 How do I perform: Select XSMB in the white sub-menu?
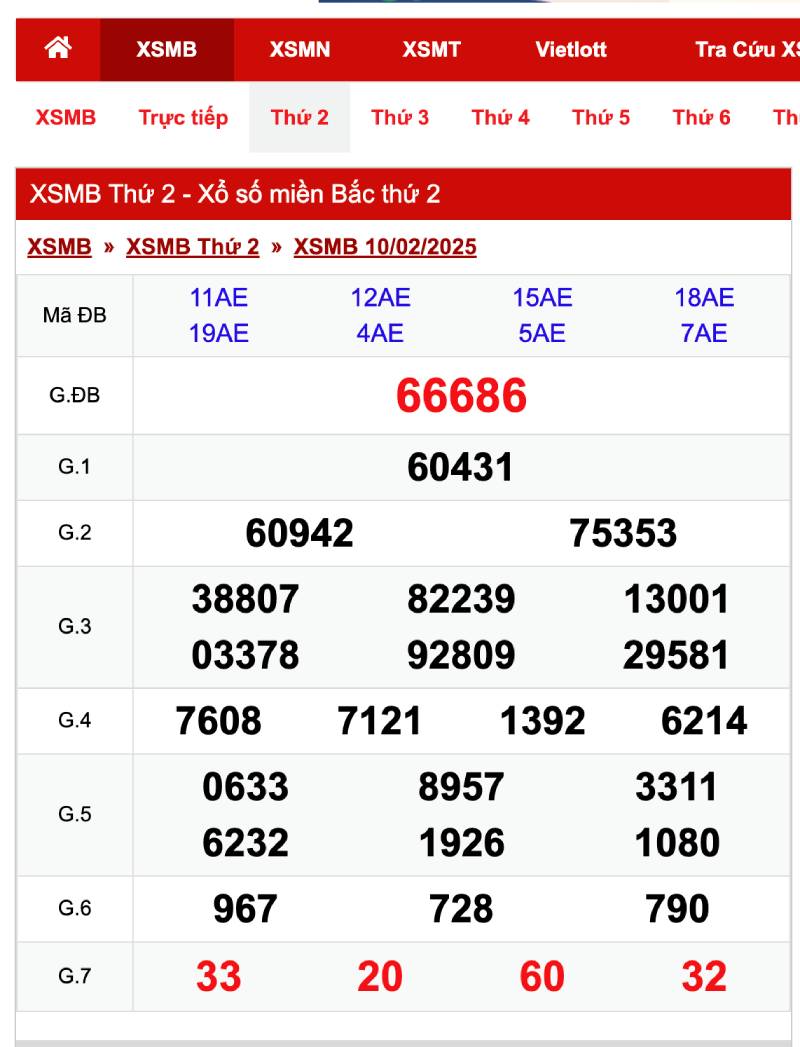click(66, 117)
